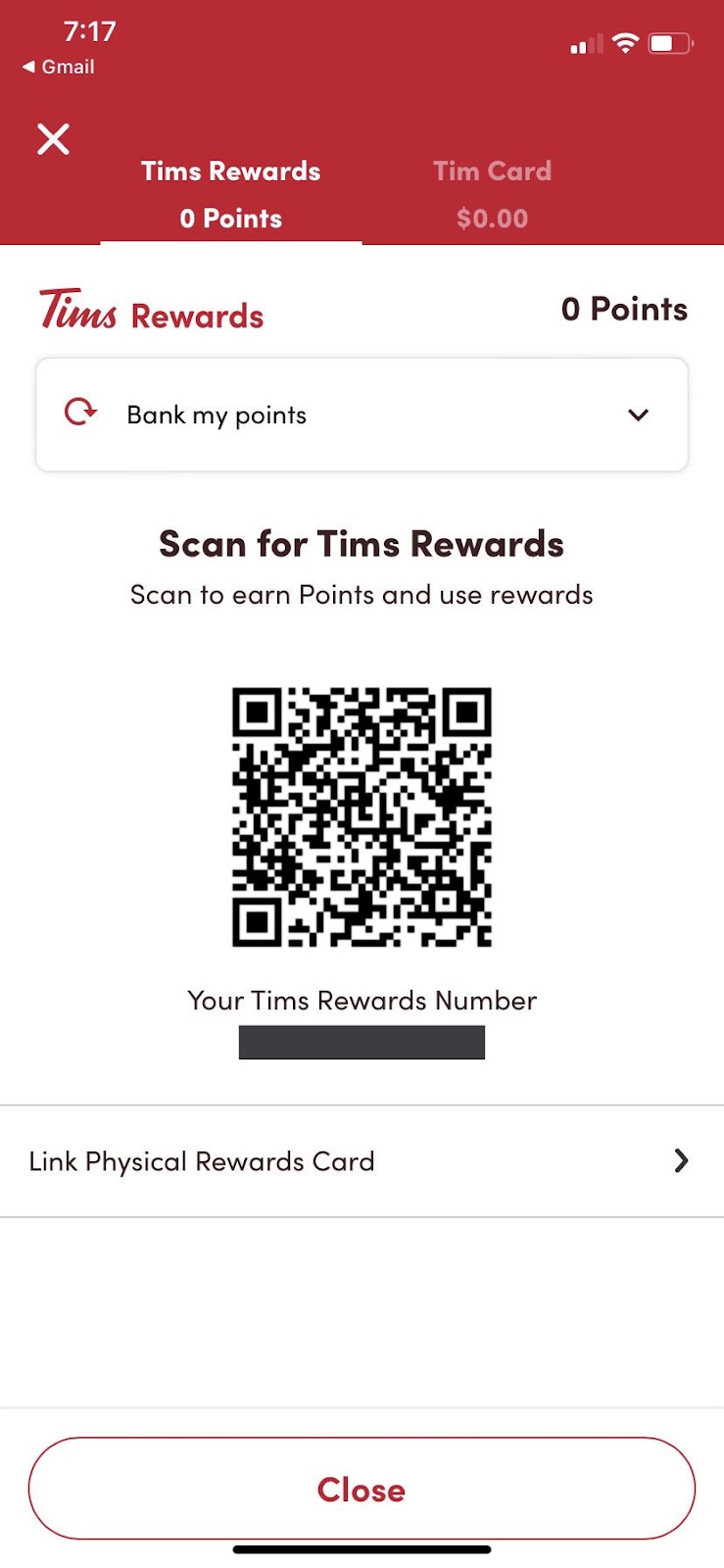
Task: Tap the Close button
Action: pyautogui.click(x=362, y=1489)
